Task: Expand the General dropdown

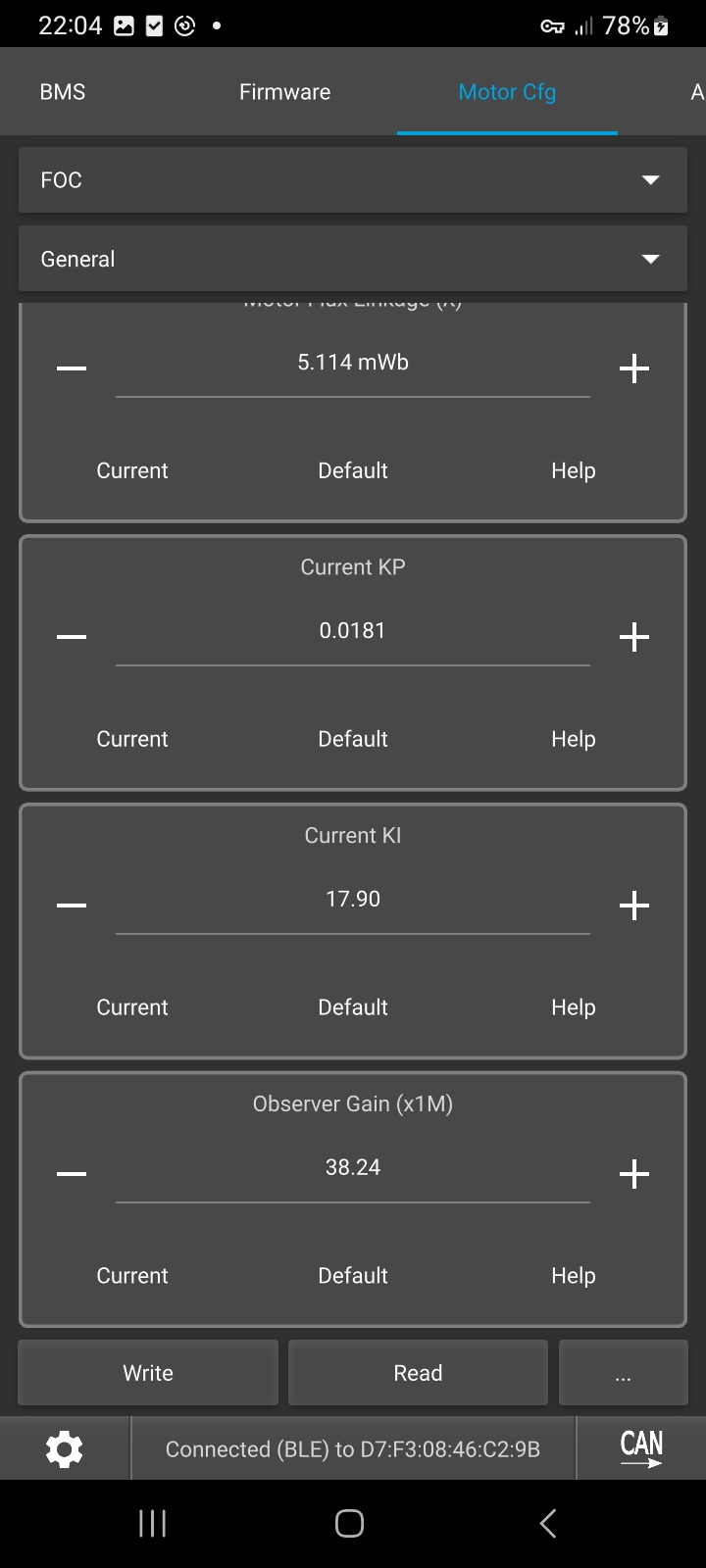Action: [x=353, y=259]
